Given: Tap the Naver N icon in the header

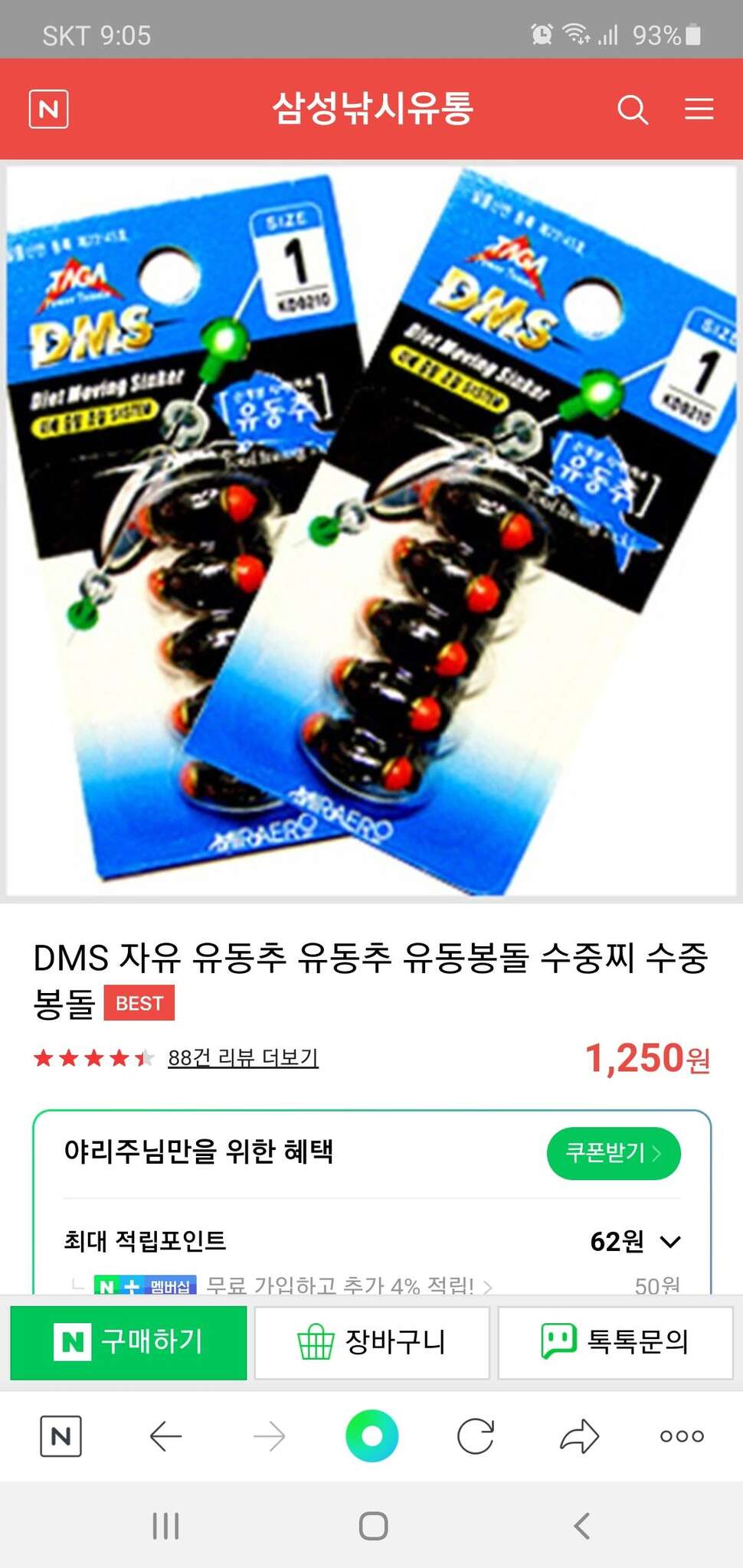Looking at the screenshot, I should (48, 109).
